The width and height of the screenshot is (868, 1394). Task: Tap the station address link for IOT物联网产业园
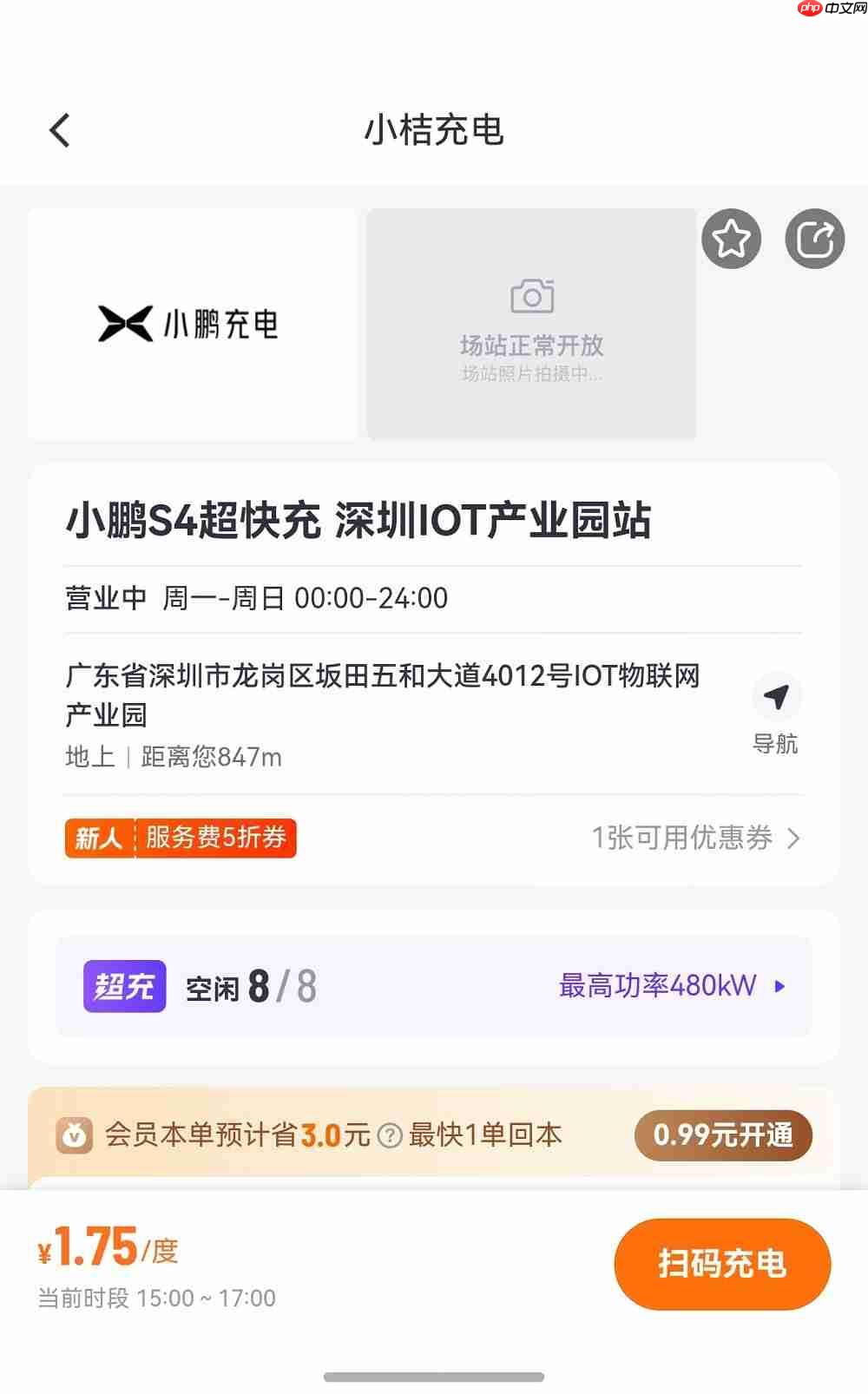pos(384,694)
